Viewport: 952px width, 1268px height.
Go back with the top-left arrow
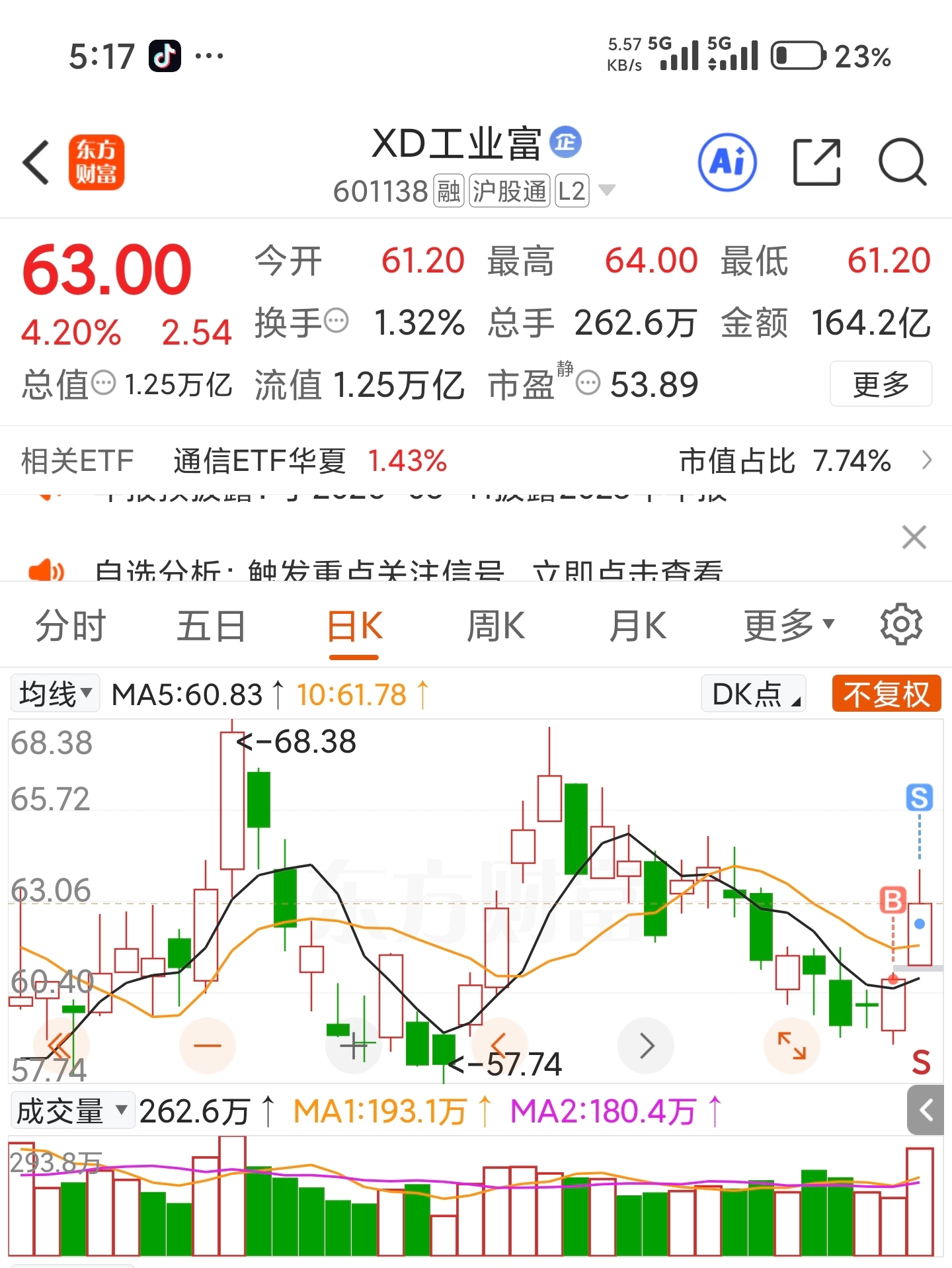coord(36,162)
